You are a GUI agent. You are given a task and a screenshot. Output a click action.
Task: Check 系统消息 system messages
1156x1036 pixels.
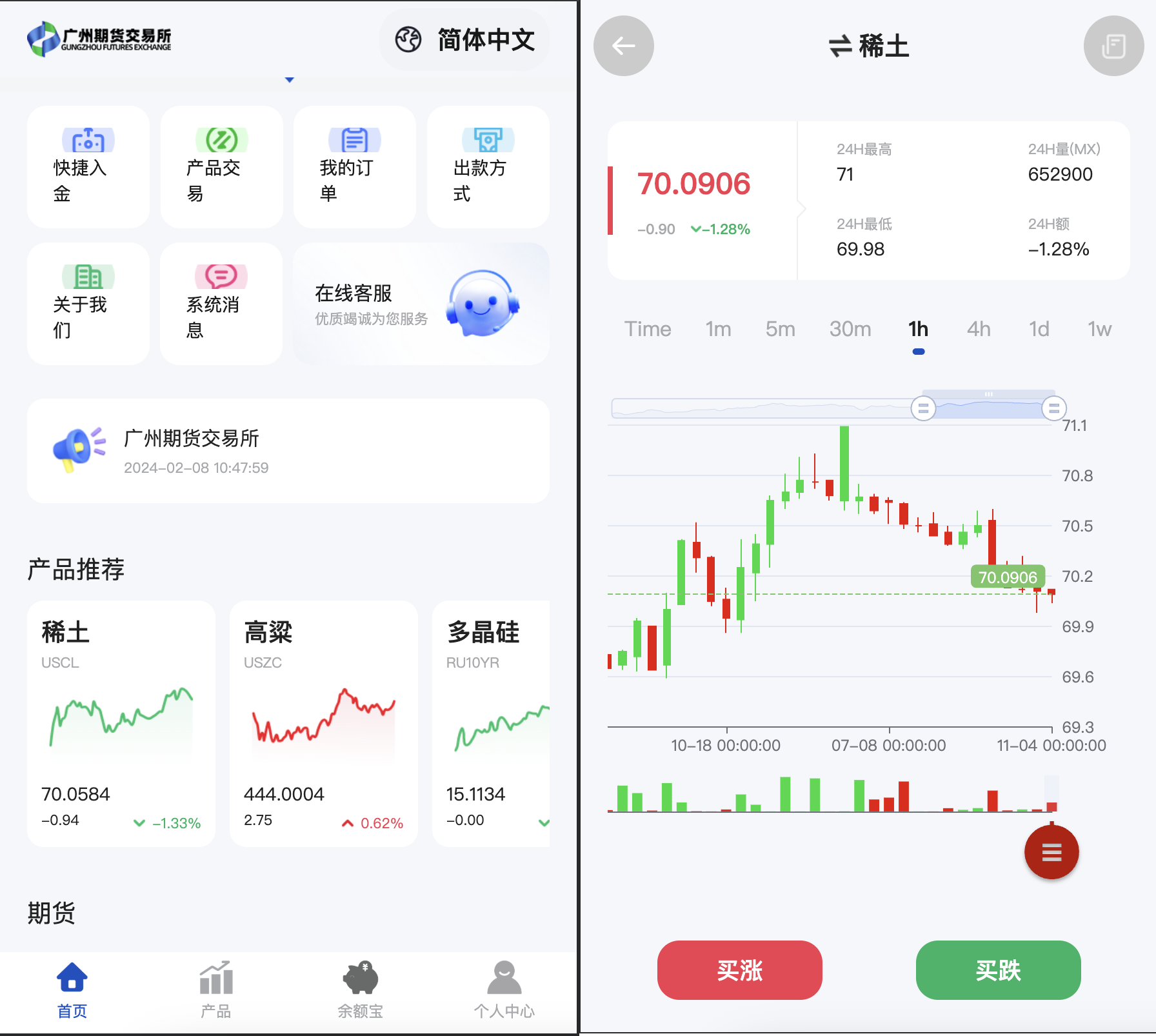coord(221,303)
